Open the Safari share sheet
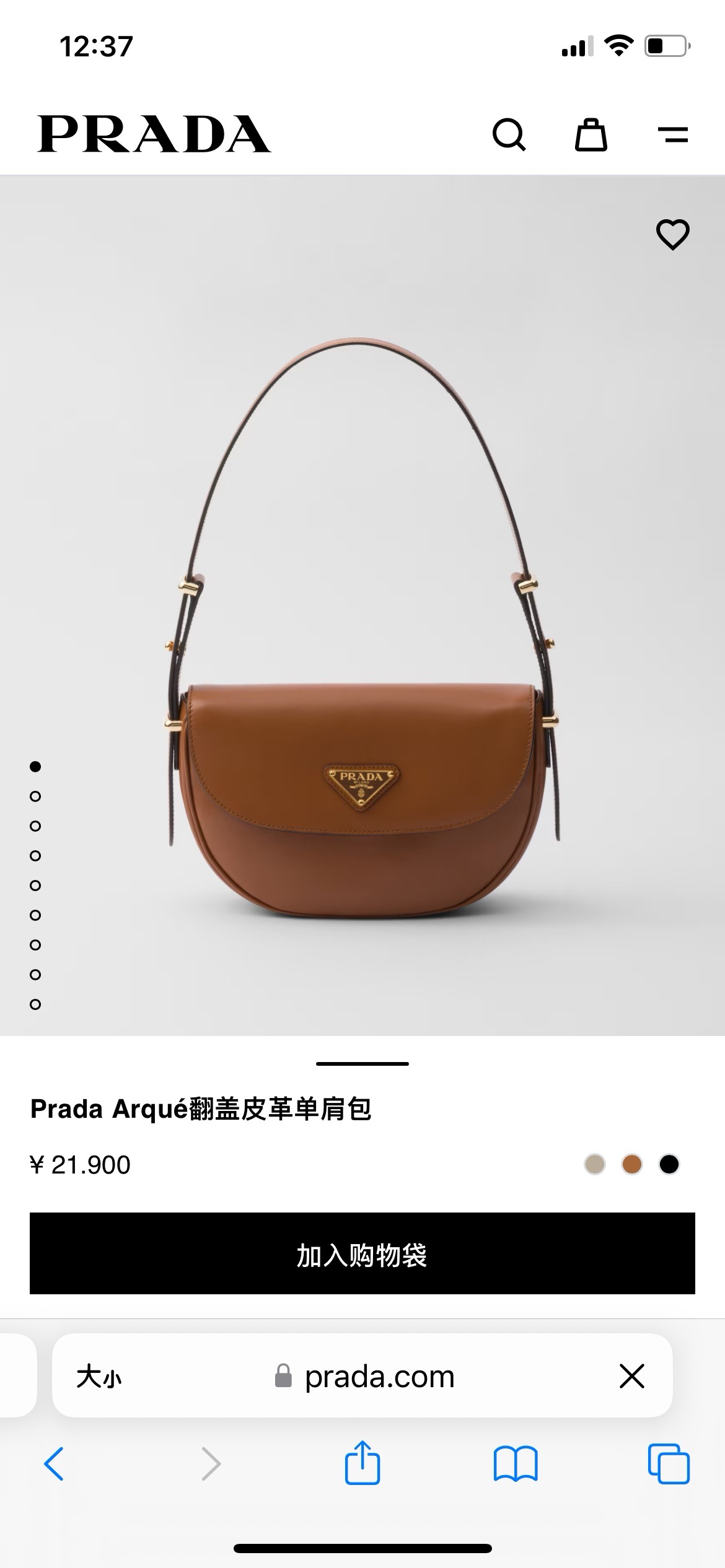Screen dimensions: 725x1568 pyautogui.click(x=362, y=1461)
